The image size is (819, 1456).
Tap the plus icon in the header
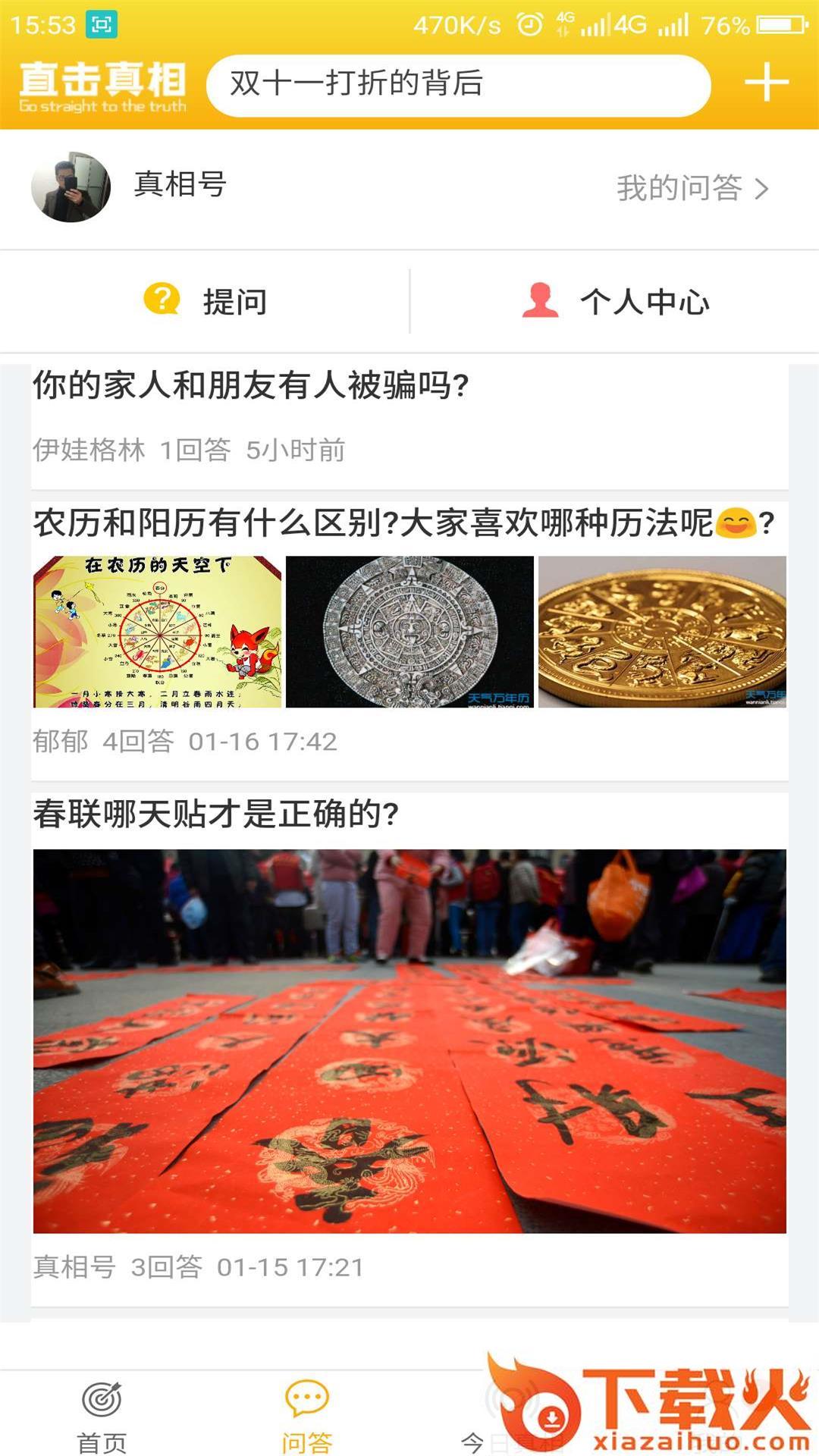click(x=767, y=82)
